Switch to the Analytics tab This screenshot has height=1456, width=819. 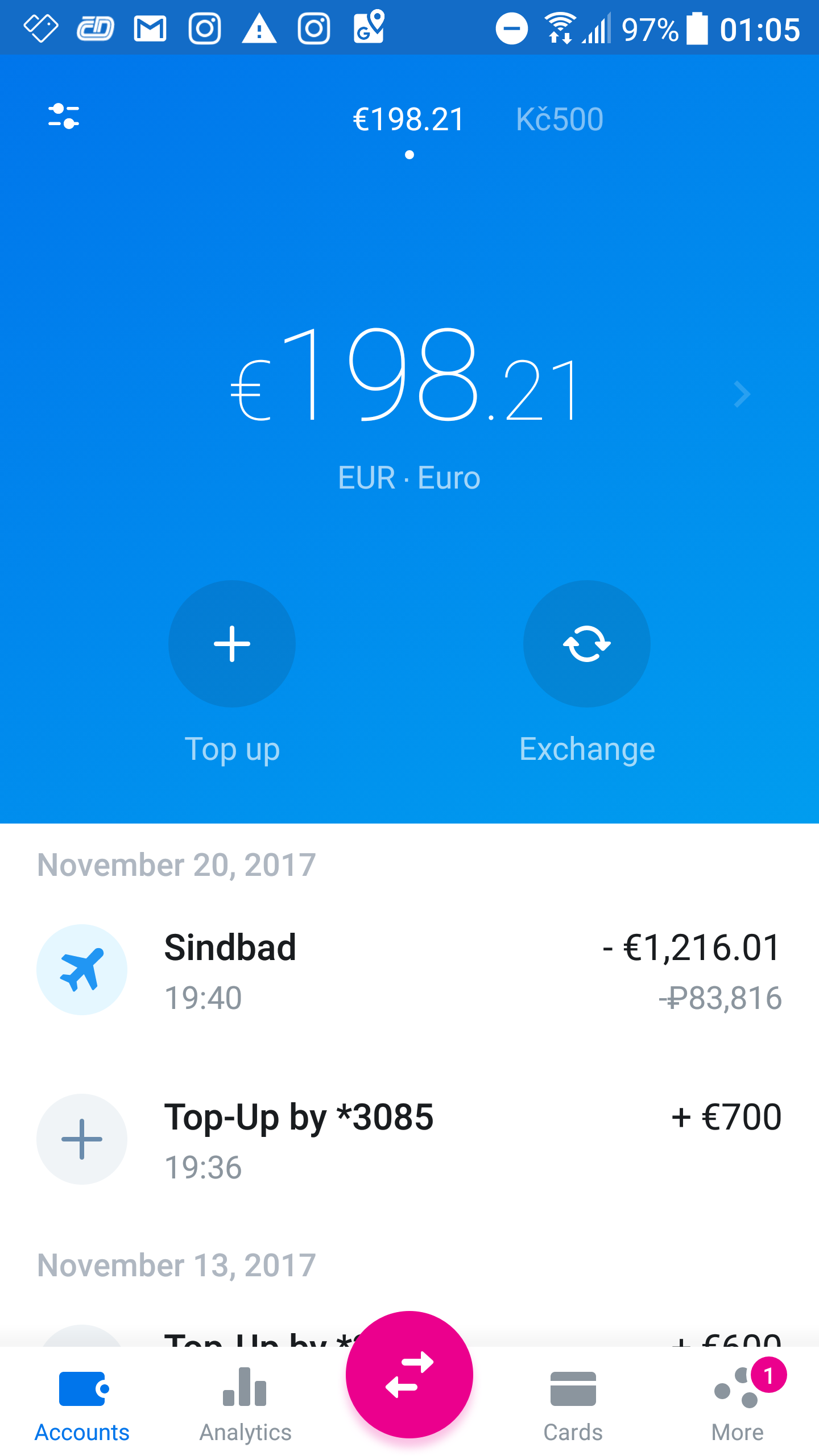pos(246,1405)
